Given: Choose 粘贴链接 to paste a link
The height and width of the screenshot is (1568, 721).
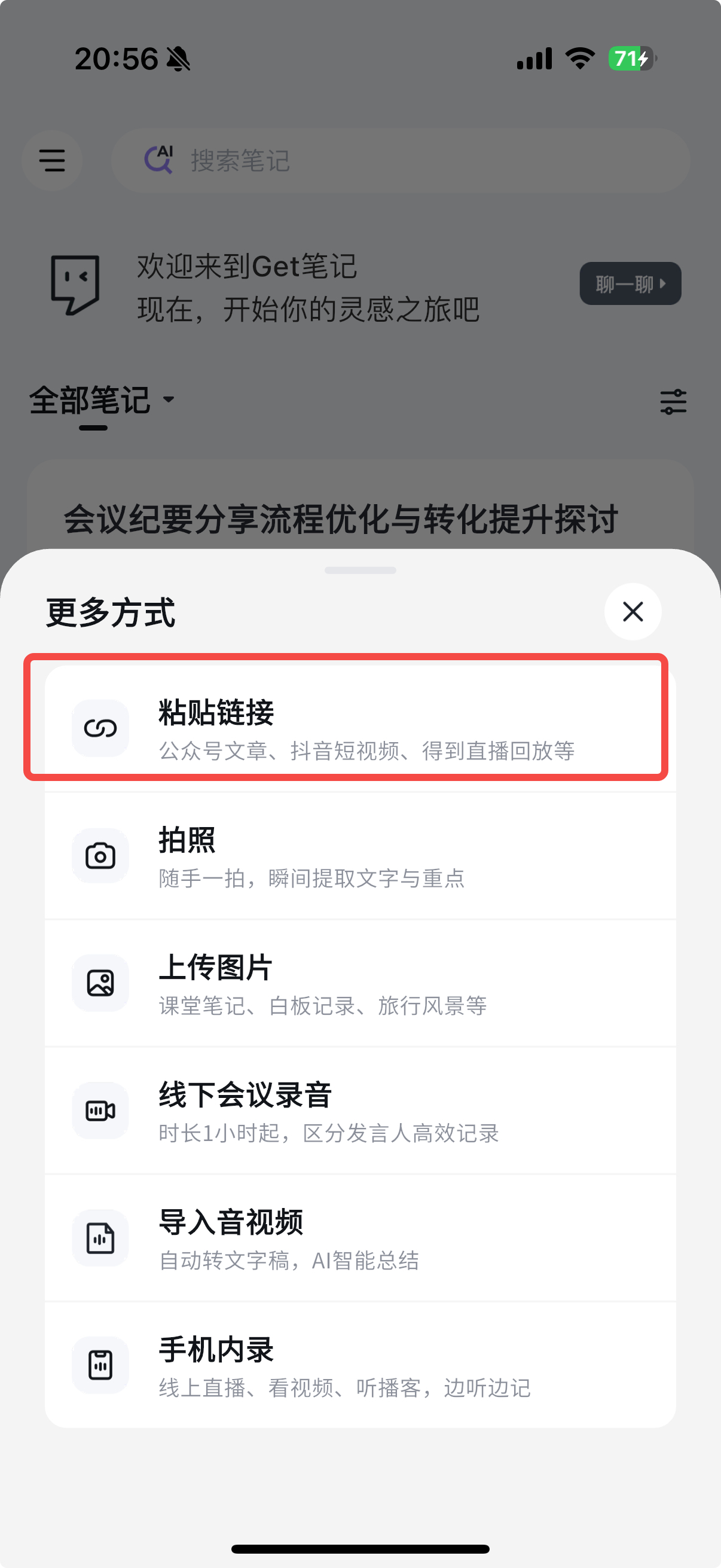Looking at the screenshot, I should pos(359,728).
